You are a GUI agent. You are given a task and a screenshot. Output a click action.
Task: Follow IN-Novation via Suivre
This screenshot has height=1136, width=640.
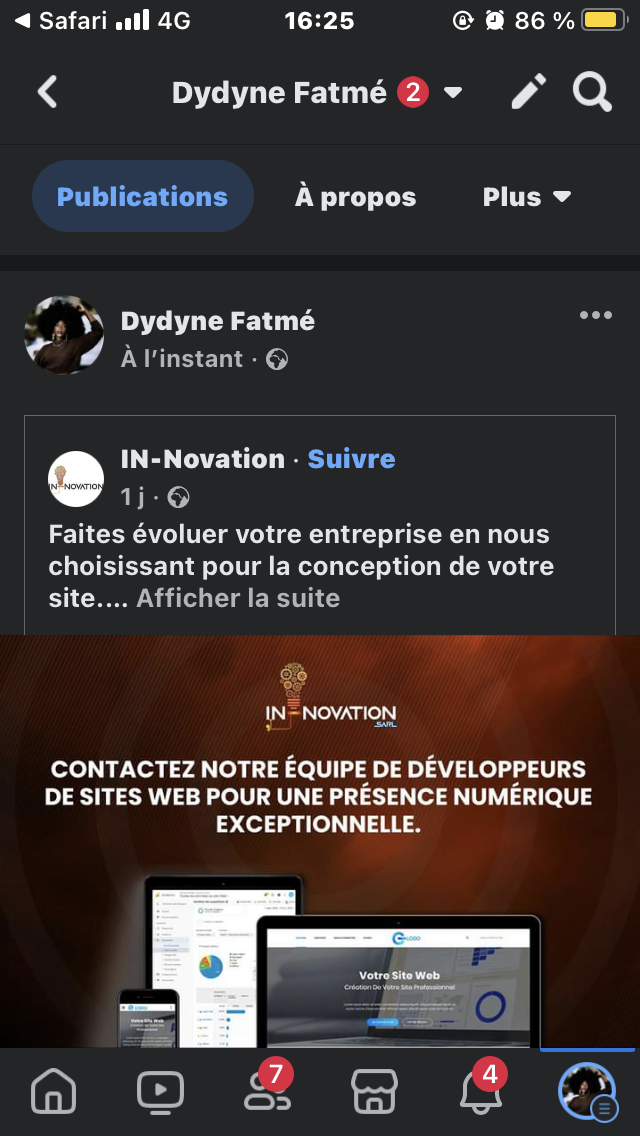[x=351, y=459]
